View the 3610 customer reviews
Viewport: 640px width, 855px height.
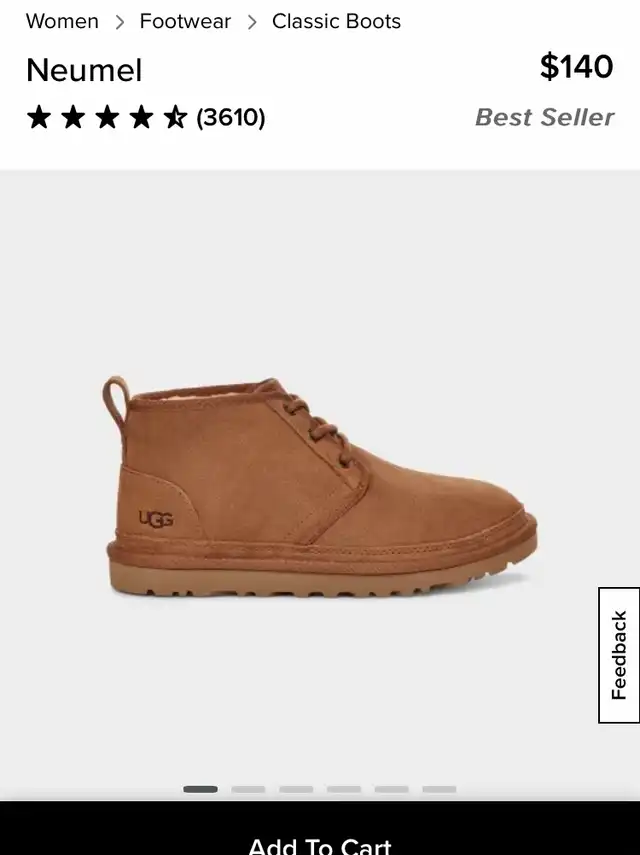(x=231, y=118)
